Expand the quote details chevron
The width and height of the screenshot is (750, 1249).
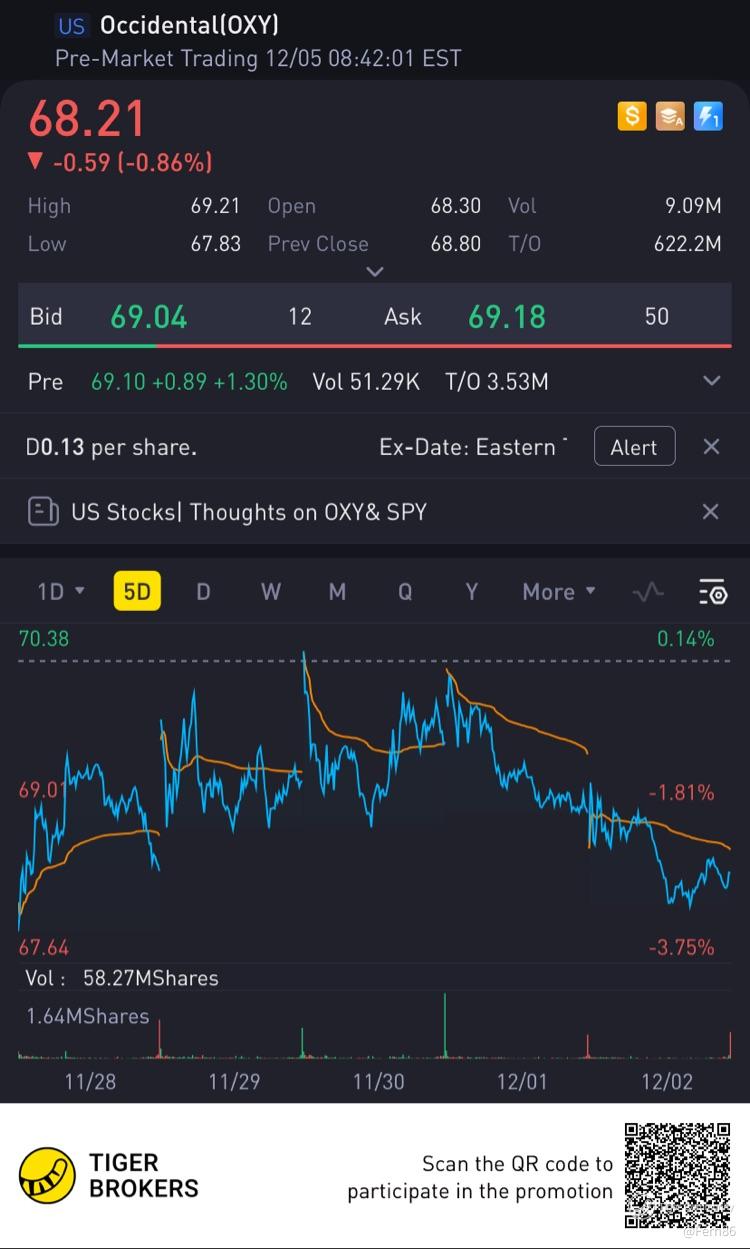click(375, 271)
